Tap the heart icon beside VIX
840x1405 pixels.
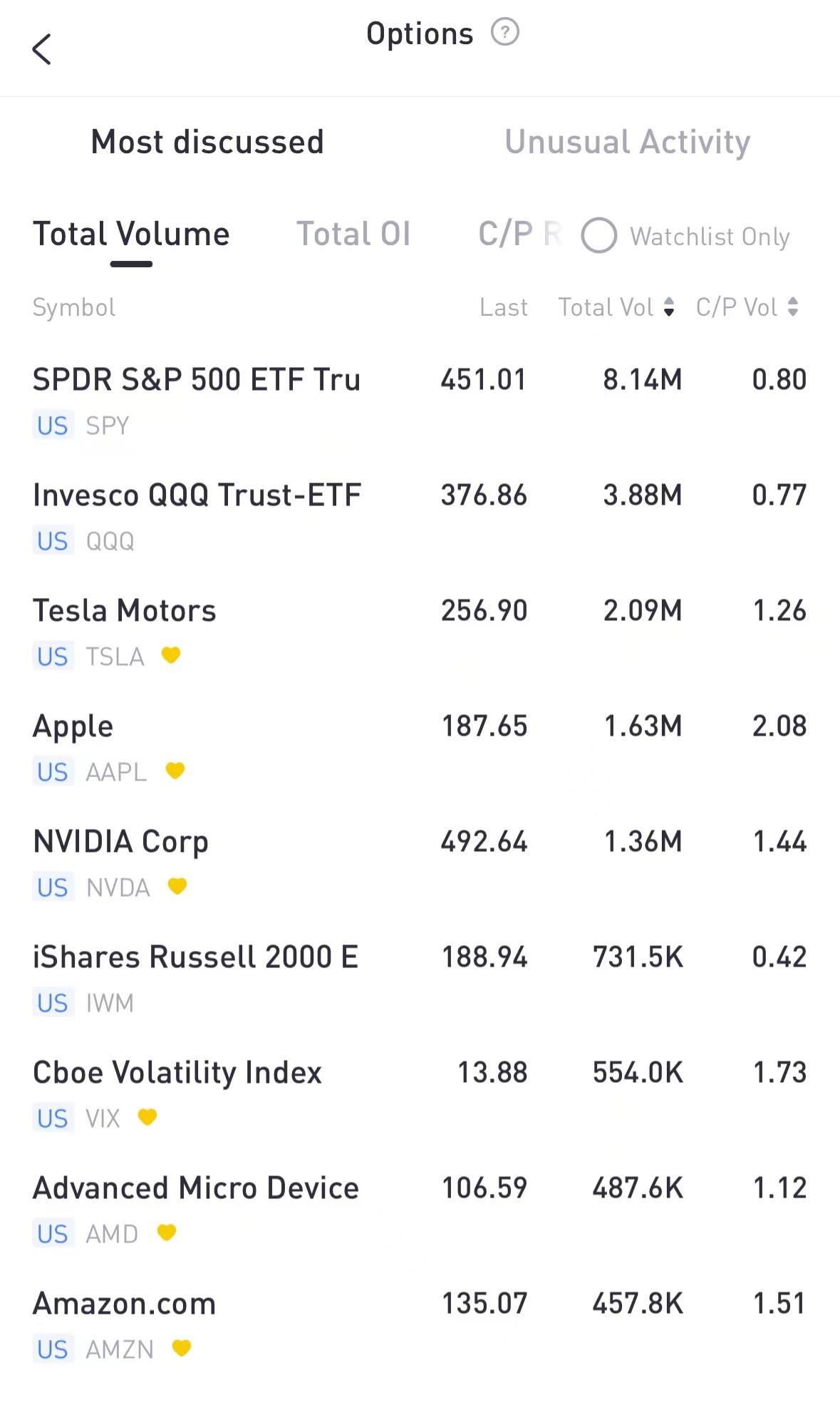click(x=147, y=1118)
